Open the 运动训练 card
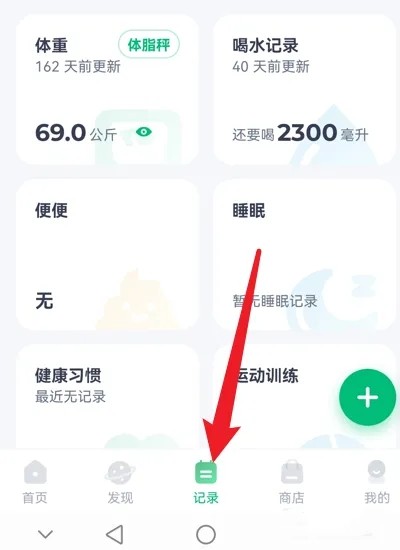Viewport: 400px width, 550px height. (x=304, y=396)
